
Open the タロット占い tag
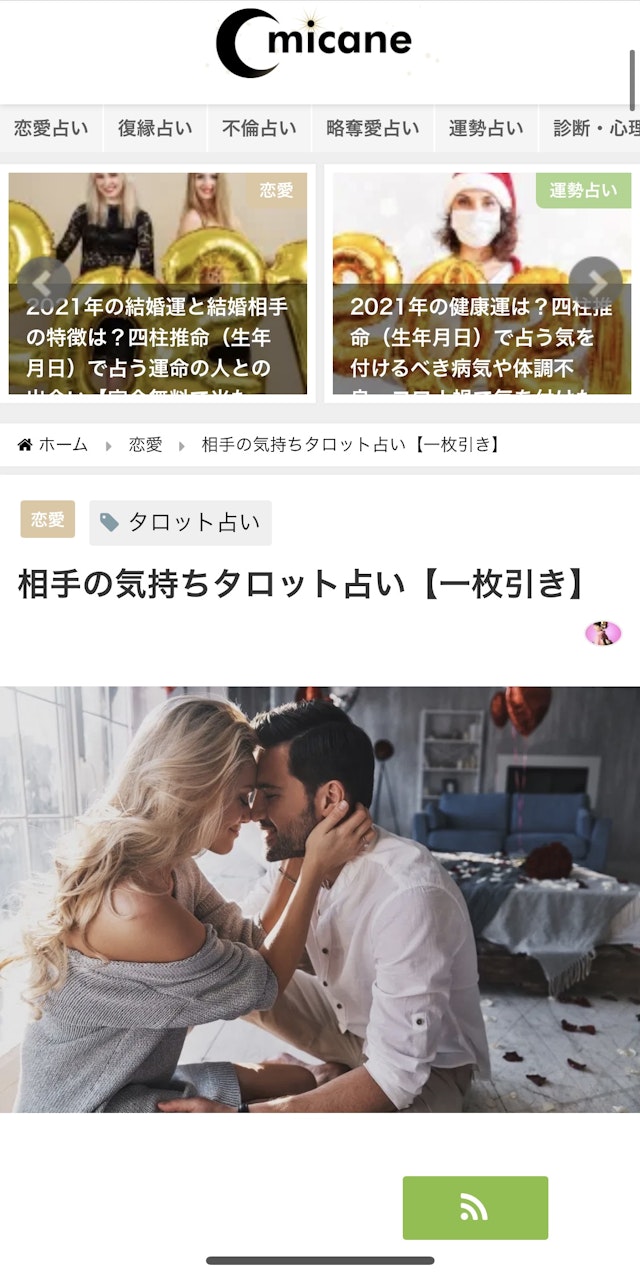point(180,522)
